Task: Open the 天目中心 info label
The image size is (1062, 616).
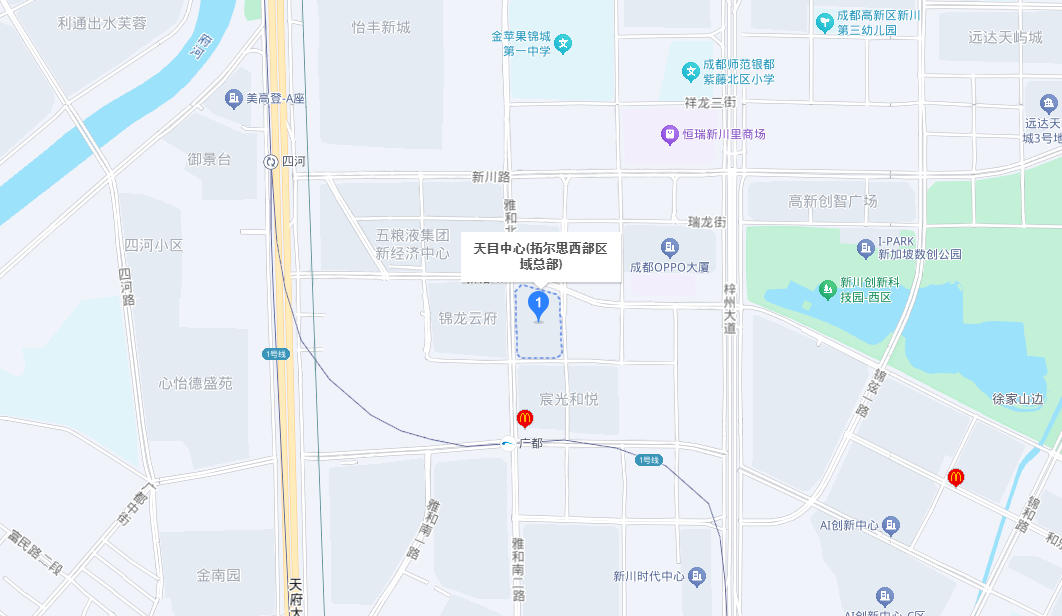Action: [541, 256]
